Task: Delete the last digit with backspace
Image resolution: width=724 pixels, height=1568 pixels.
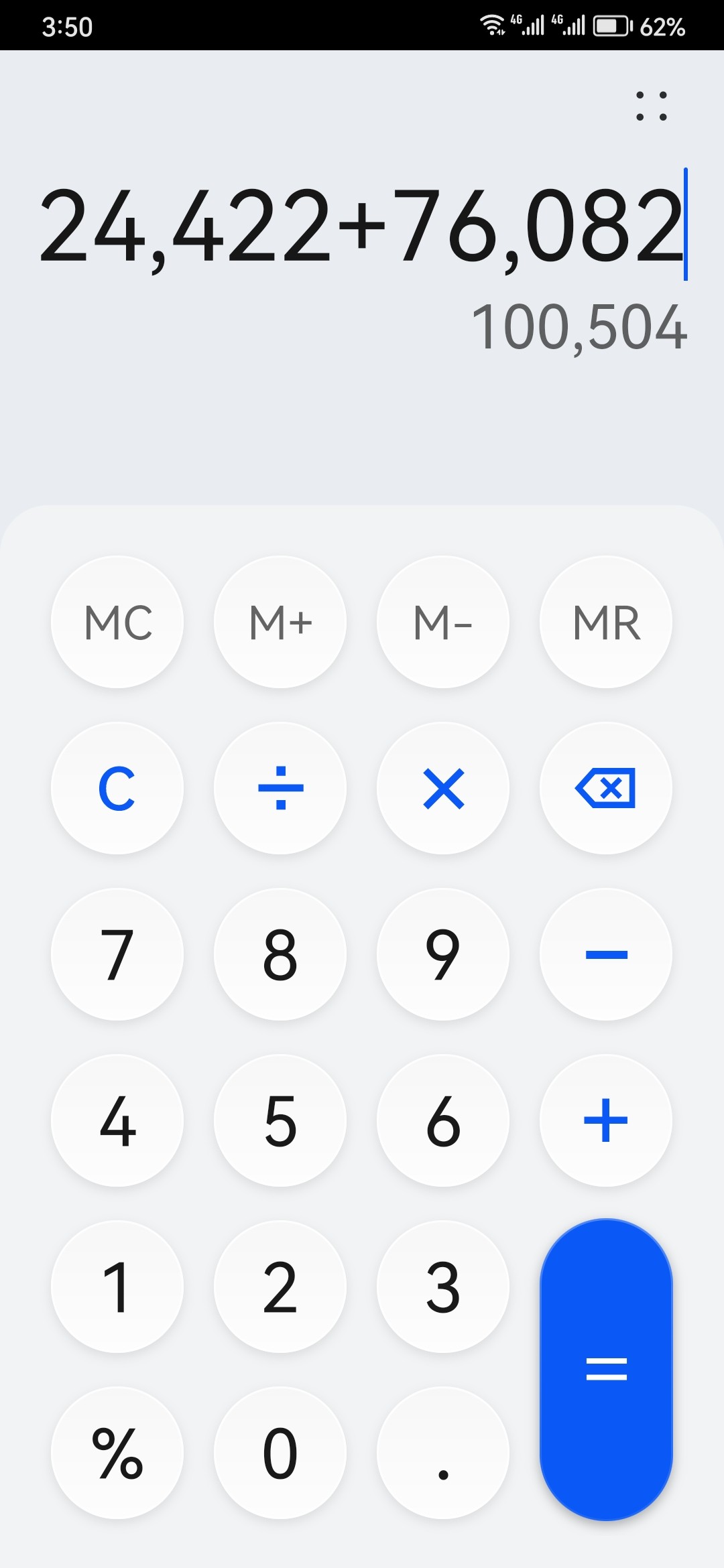Action: click(x=606, y=788)
